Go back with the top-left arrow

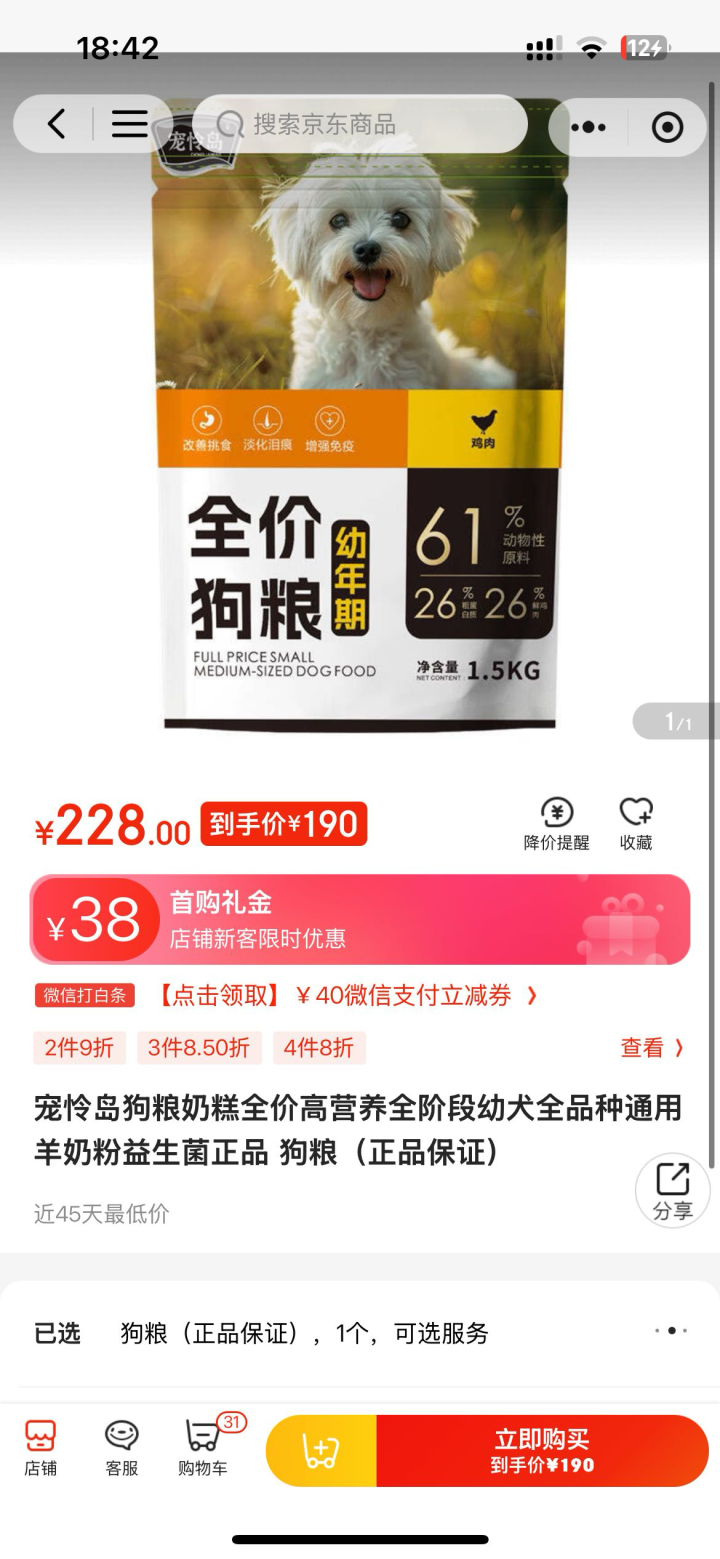click(x=57, y=124)
